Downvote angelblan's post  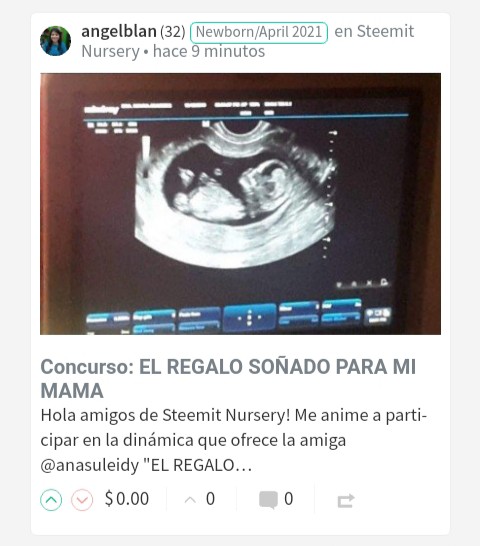point(82,500)
